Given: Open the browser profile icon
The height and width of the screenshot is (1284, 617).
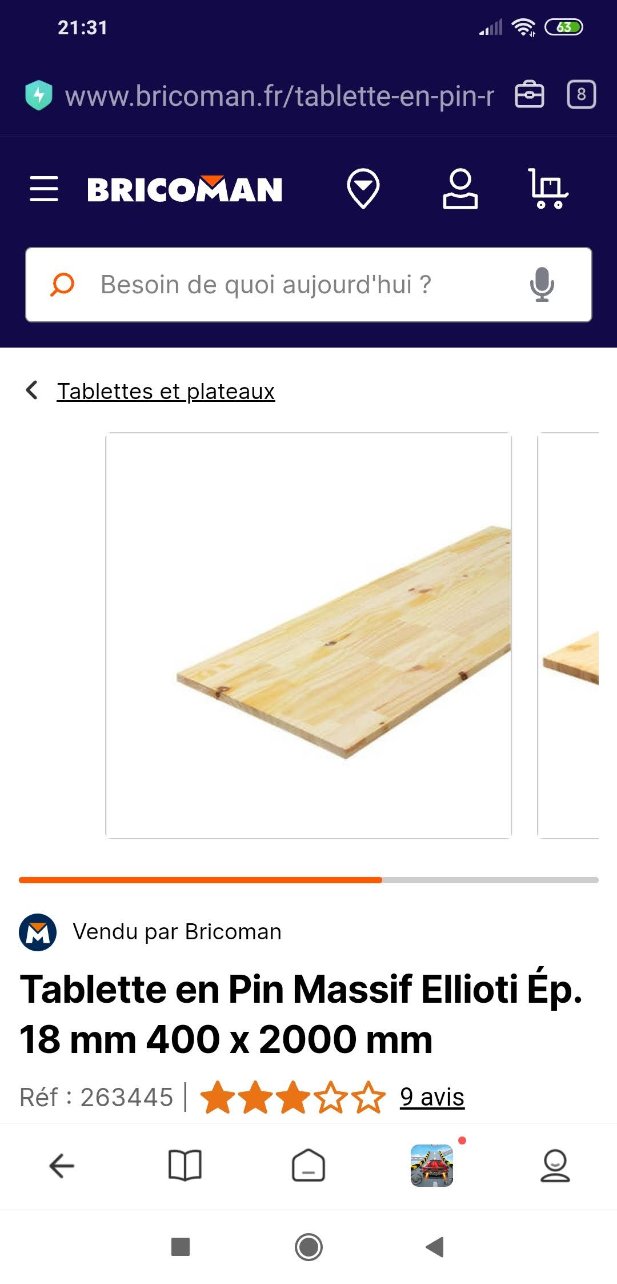Looking at the screenshot, I should click(x=555, y=1165).
